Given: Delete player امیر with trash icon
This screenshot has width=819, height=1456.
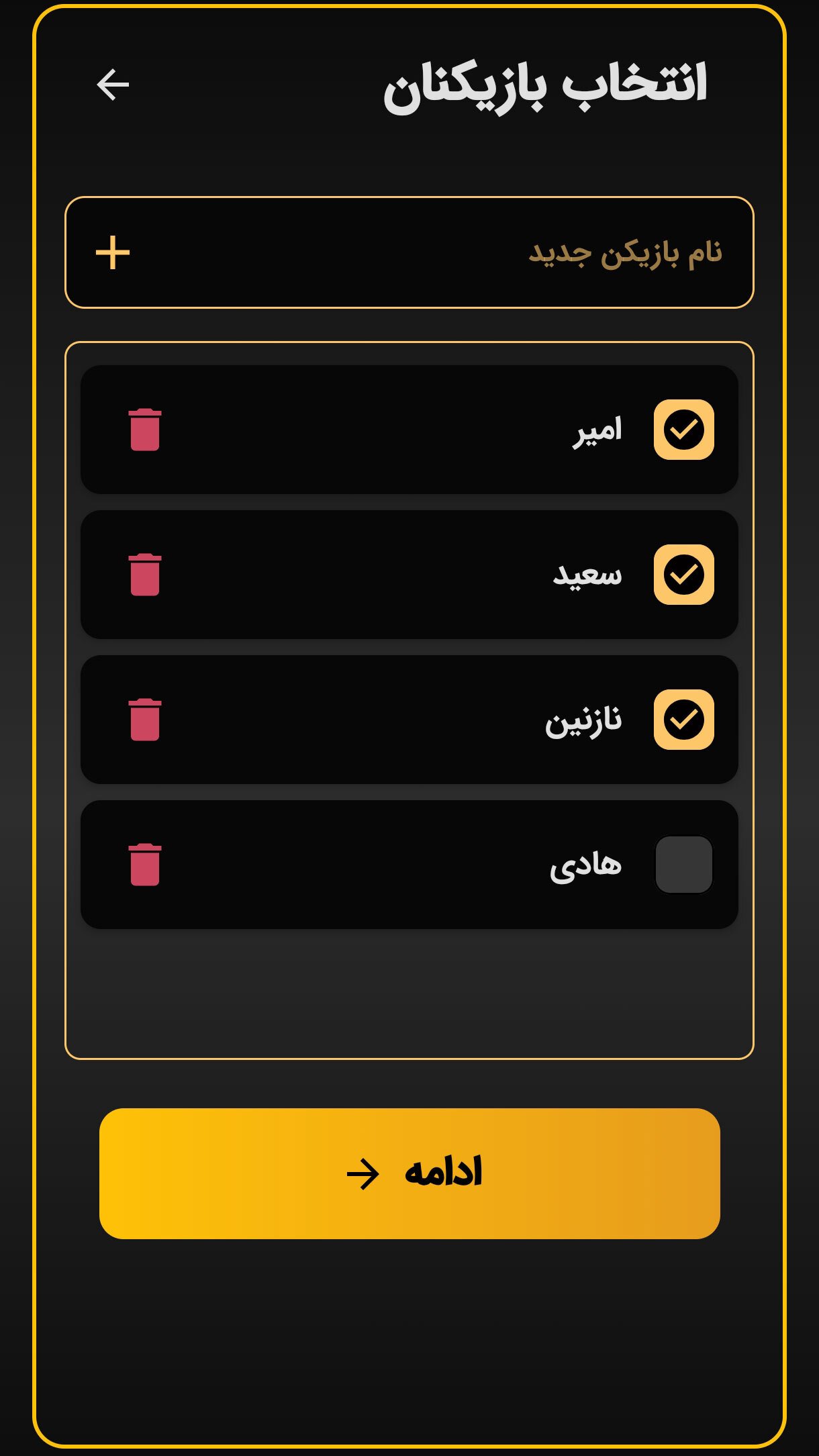Looking at the screenshot, I should click(x=145, y=430).
